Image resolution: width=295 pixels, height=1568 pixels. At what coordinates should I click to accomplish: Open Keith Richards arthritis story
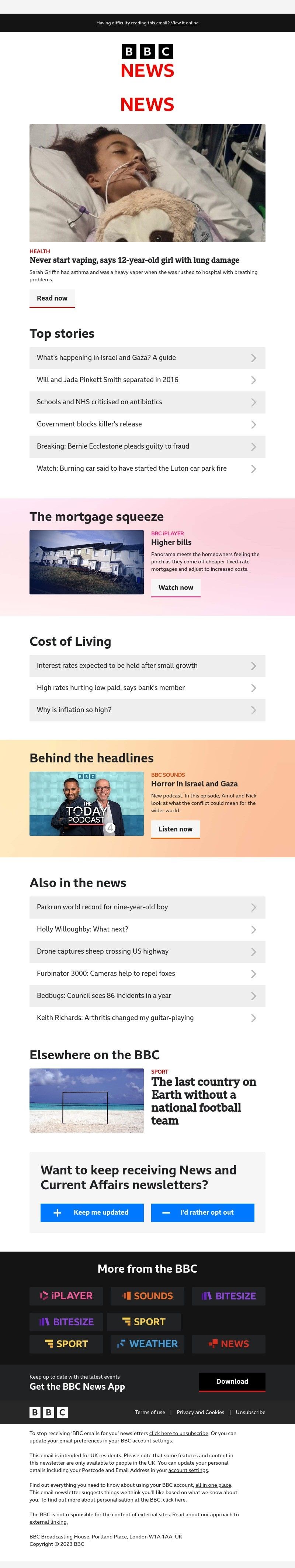147,1018
